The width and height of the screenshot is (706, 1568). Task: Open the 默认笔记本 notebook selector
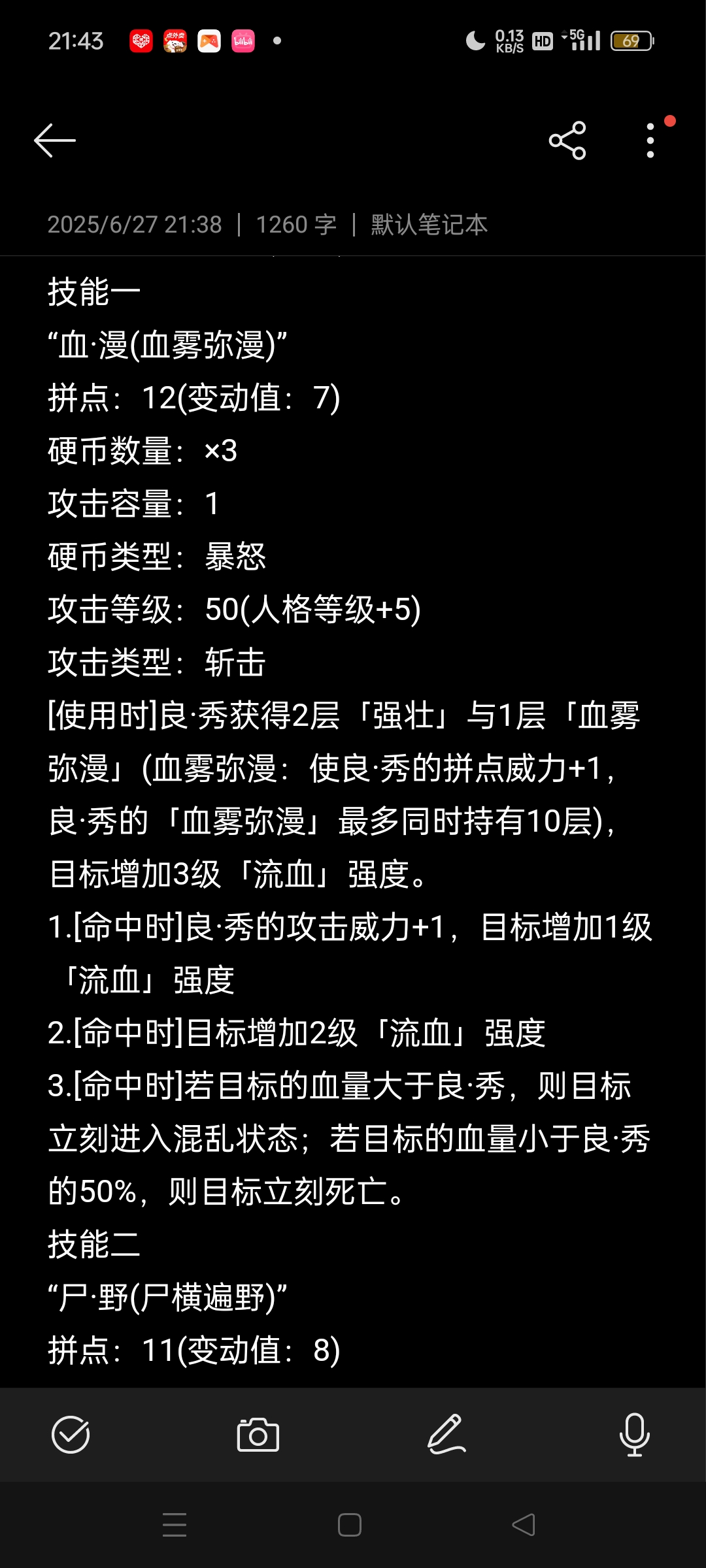(429, 225)
